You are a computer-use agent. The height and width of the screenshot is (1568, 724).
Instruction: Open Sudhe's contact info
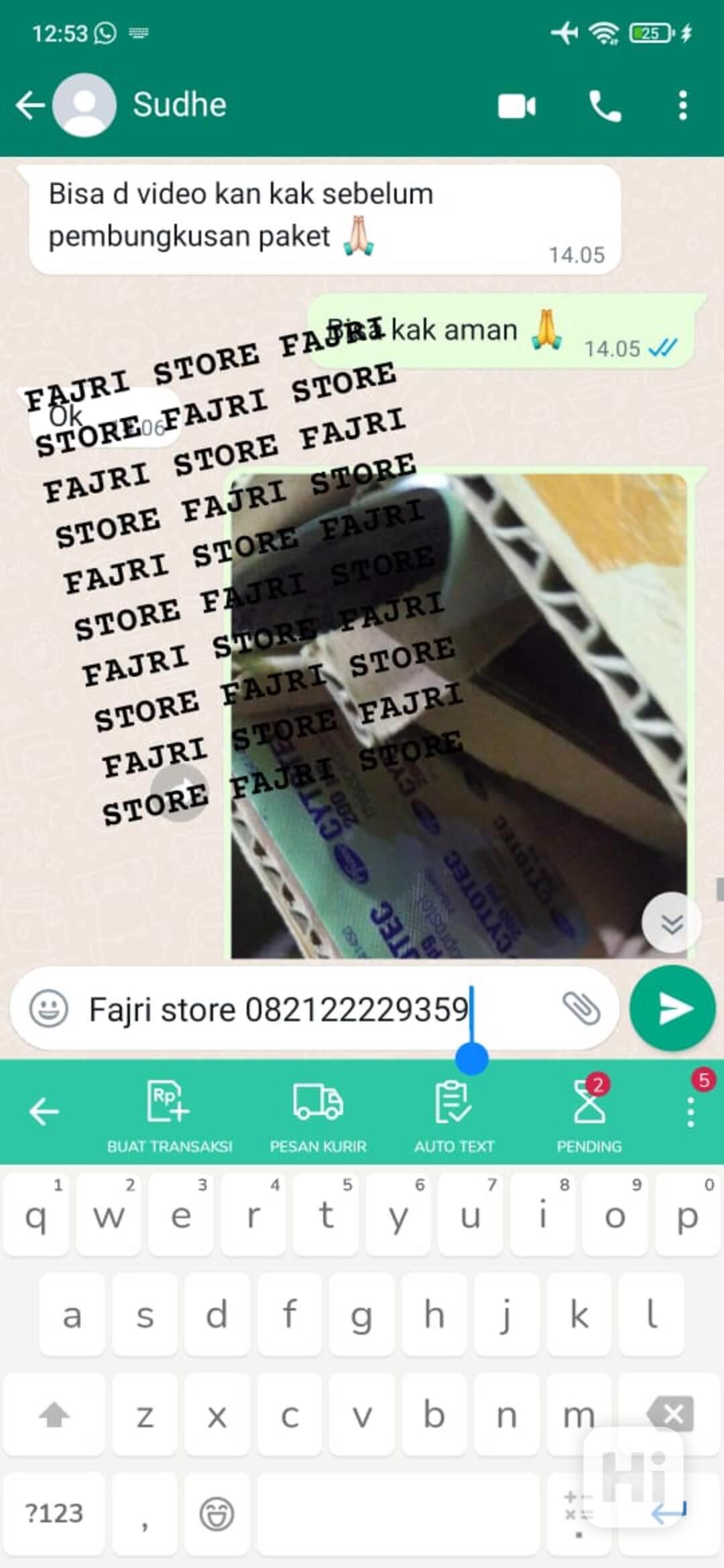[180, 105]
